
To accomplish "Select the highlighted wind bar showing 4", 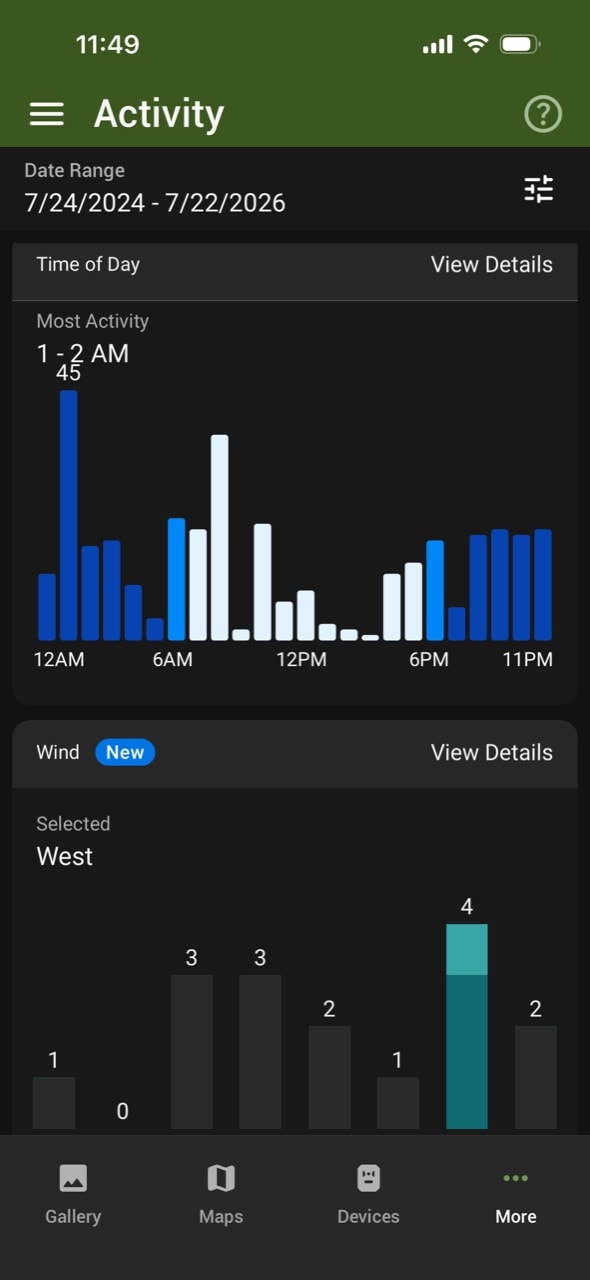I will coord(467,1028).
